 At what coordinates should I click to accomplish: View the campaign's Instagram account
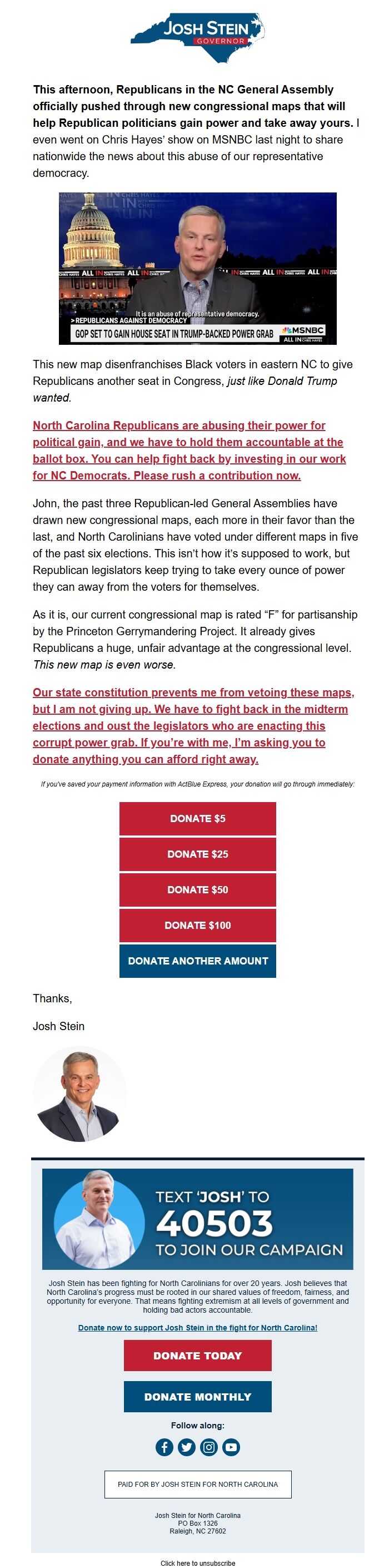click(208, 1447)
